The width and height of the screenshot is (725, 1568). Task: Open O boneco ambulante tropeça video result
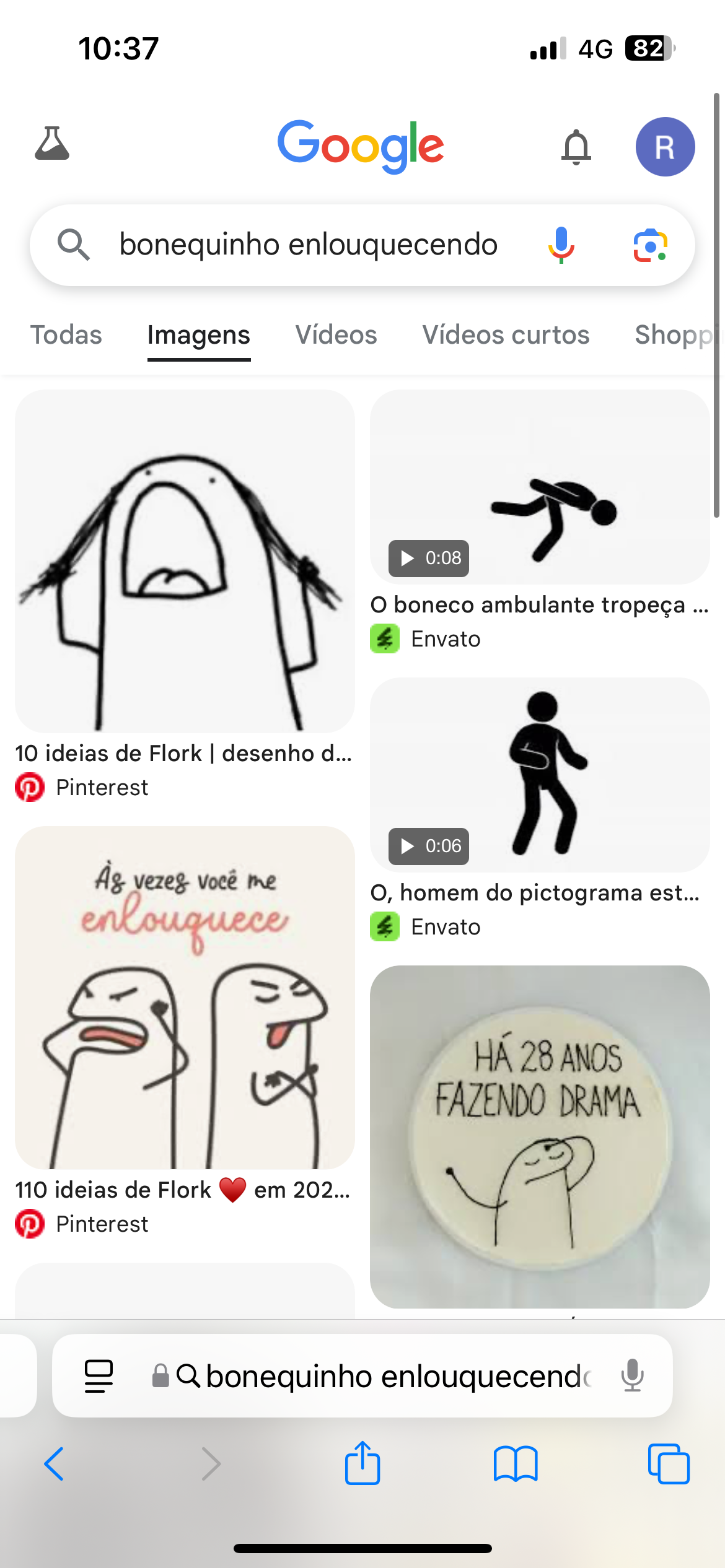coord(539,487)
